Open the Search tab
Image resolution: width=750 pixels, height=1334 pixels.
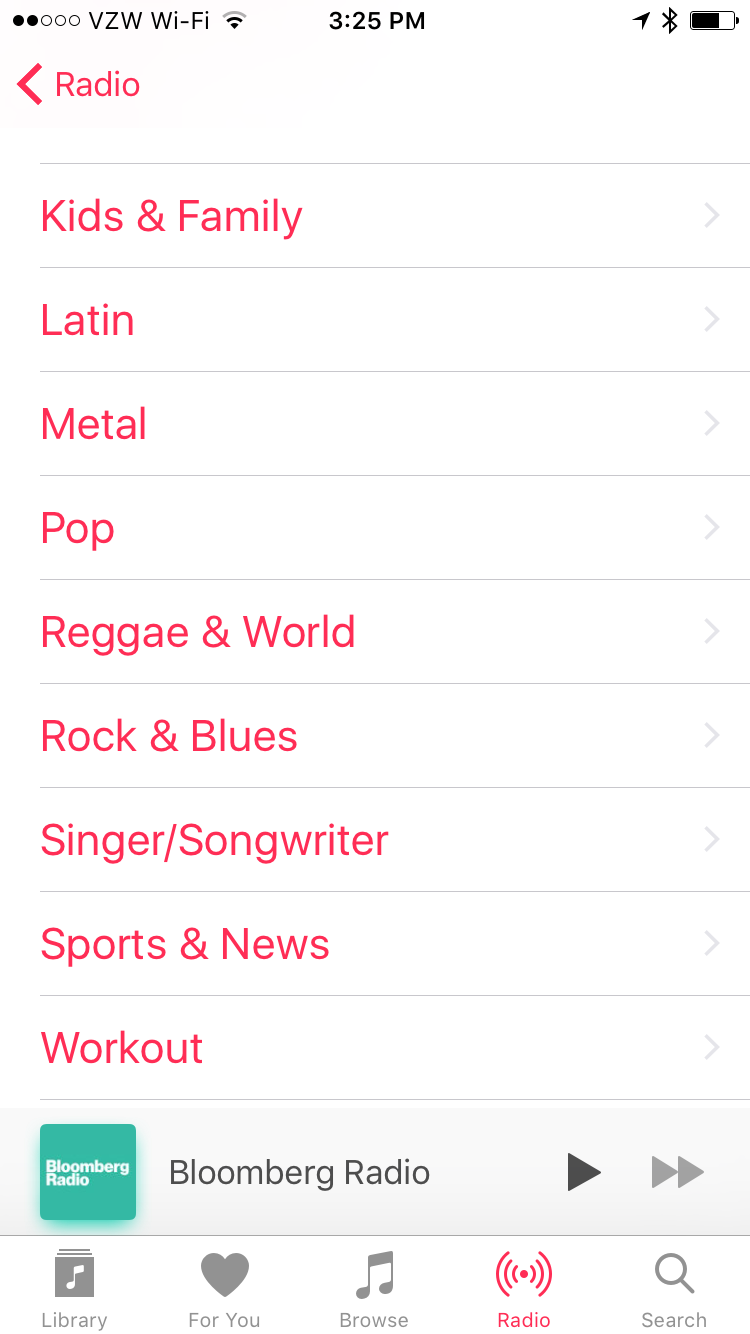(674, 1289)
